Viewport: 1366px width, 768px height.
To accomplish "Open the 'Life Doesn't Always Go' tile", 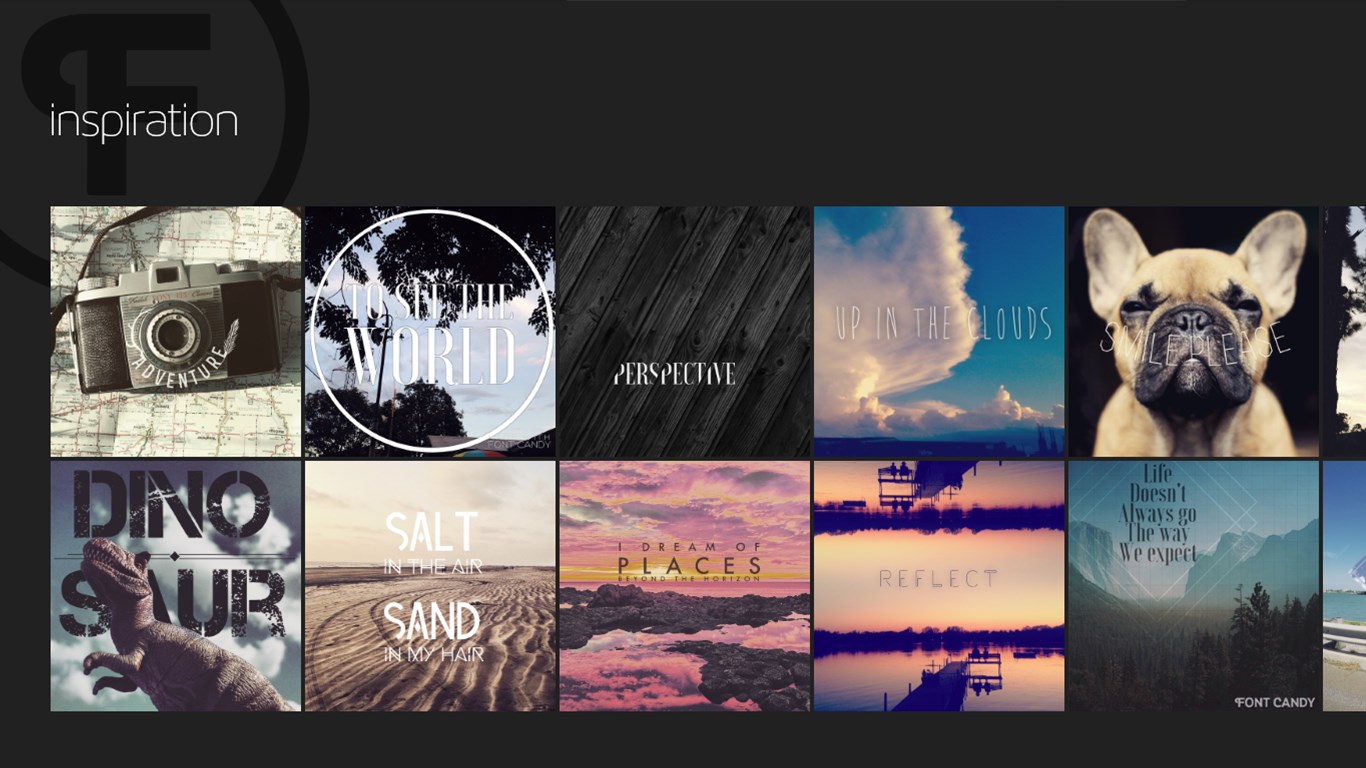I will [x=1193, y=586].
